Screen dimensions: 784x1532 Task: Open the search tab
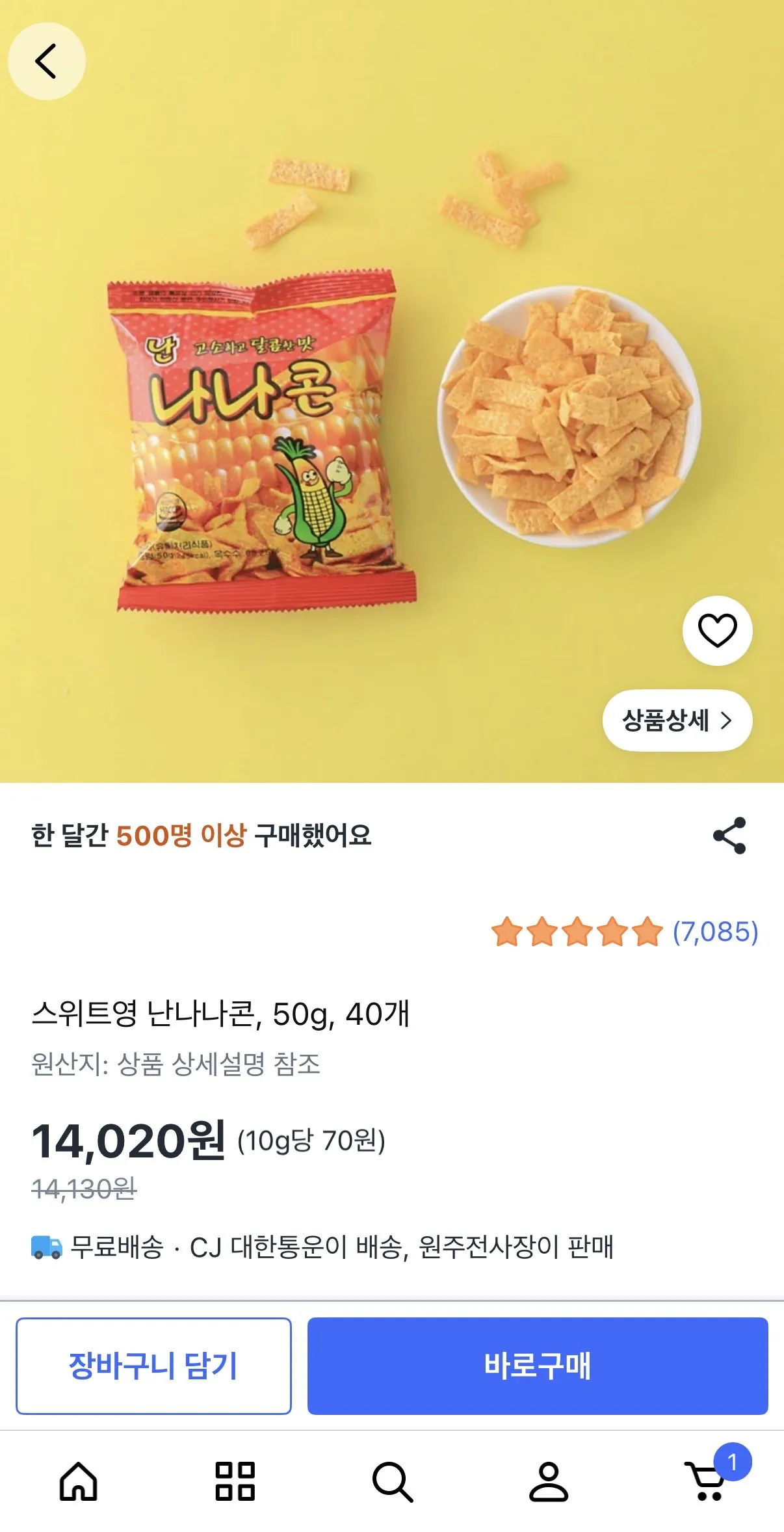coord(392,1482)
